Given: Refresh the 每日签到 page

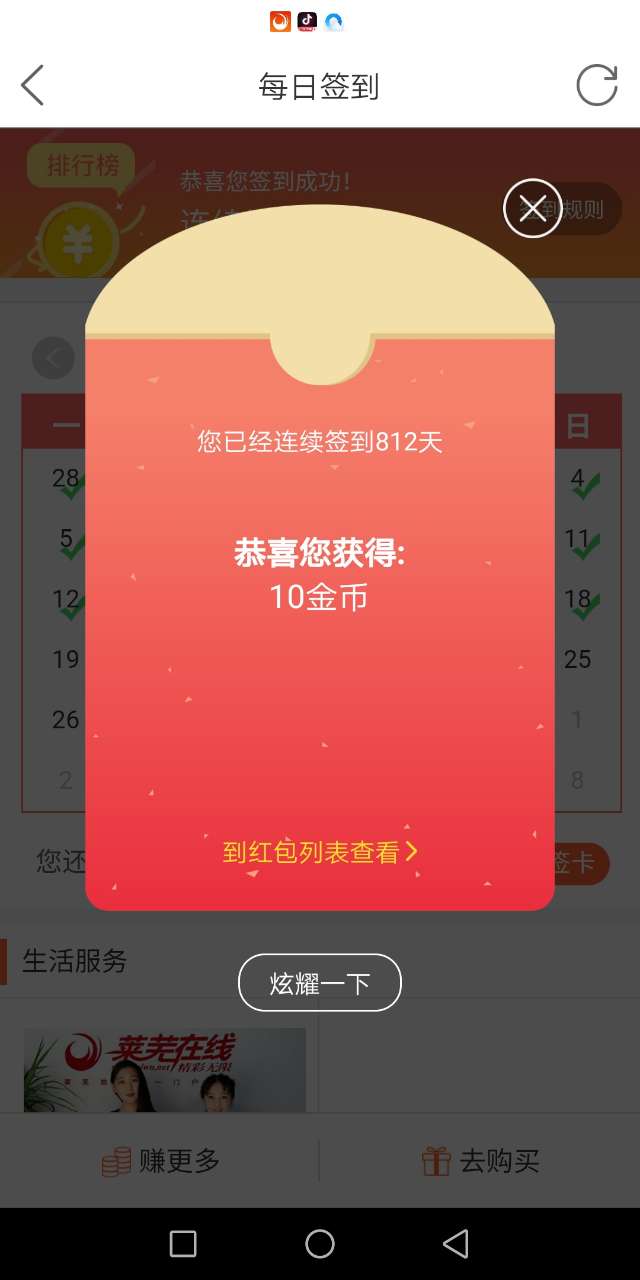Looking at the screenshot, I should pyautogui.click(x=597, y=86).
